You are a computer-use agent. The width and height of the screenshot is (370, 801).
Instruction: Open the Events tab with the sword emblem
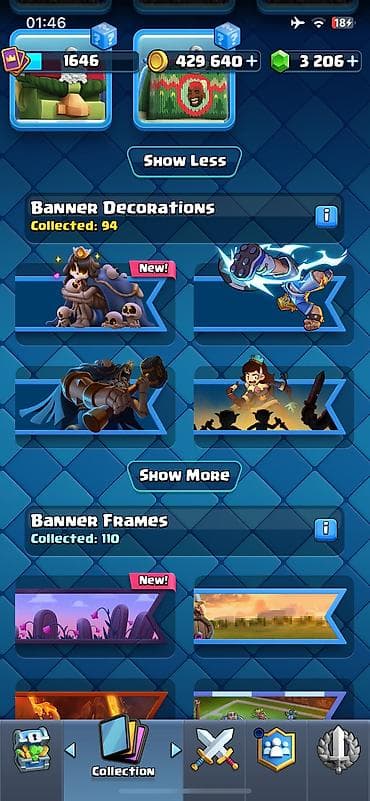(x=338, y=749)
